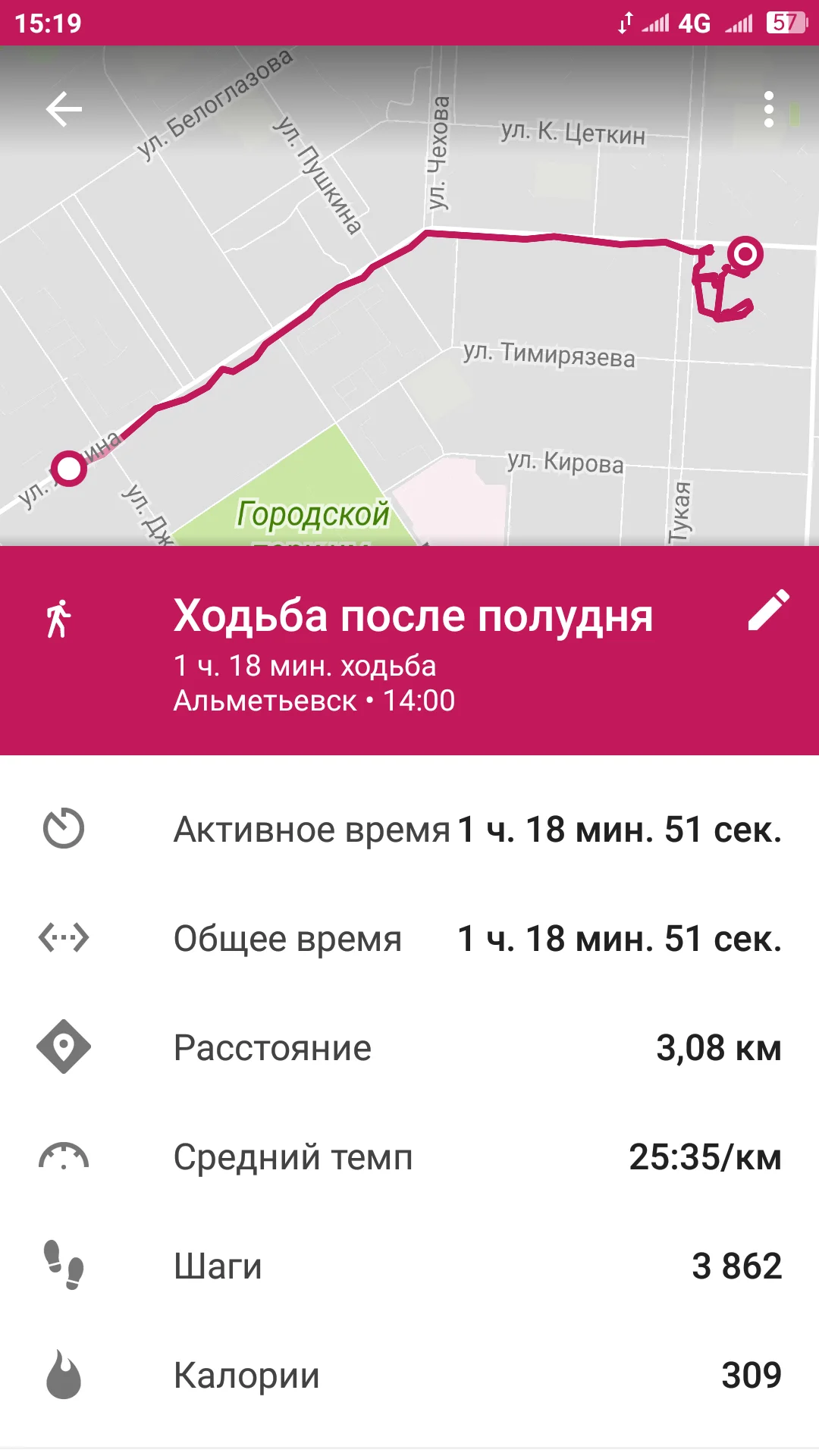Open the three-dot overflow menu

768,110
